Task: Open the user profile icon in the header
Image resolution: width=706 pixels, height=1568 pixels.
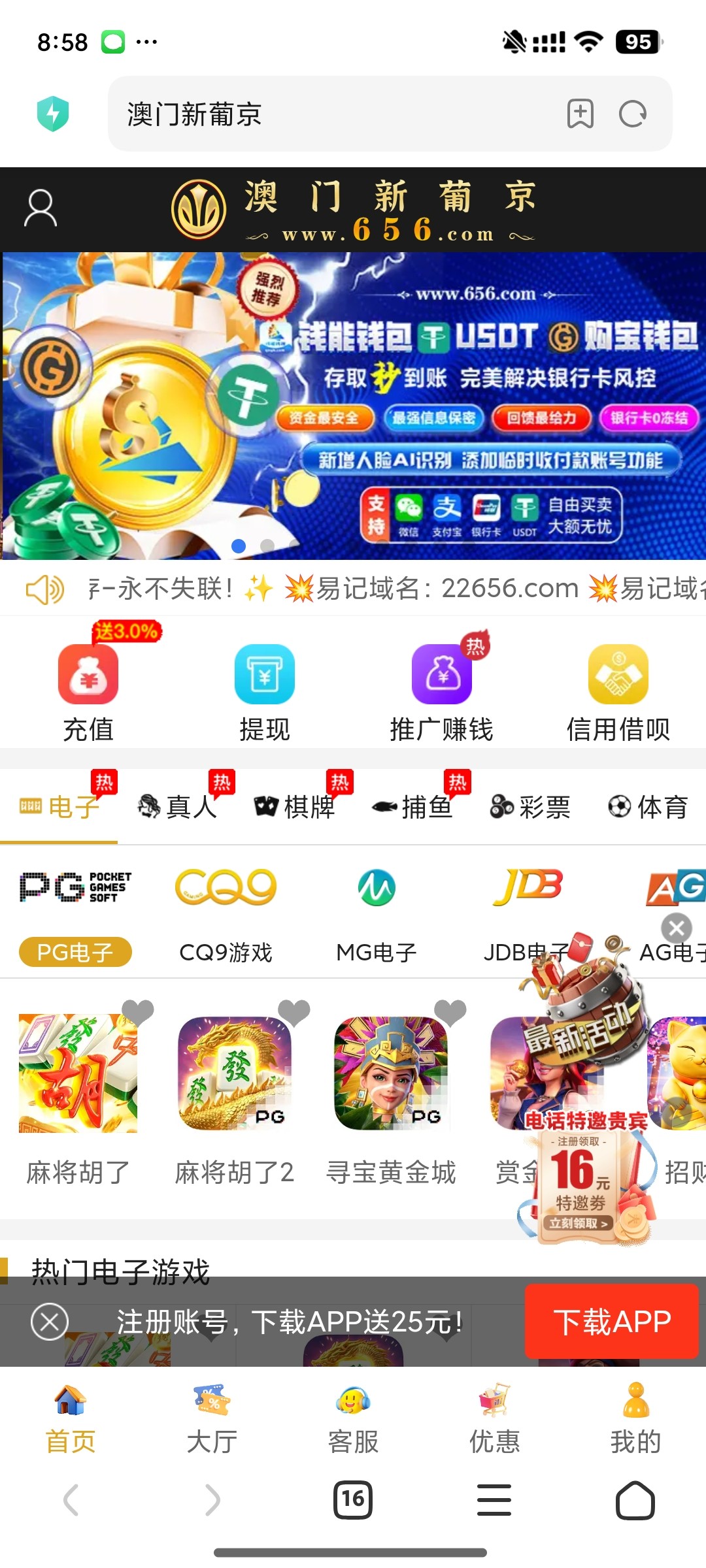Action: tap(41, 208)
